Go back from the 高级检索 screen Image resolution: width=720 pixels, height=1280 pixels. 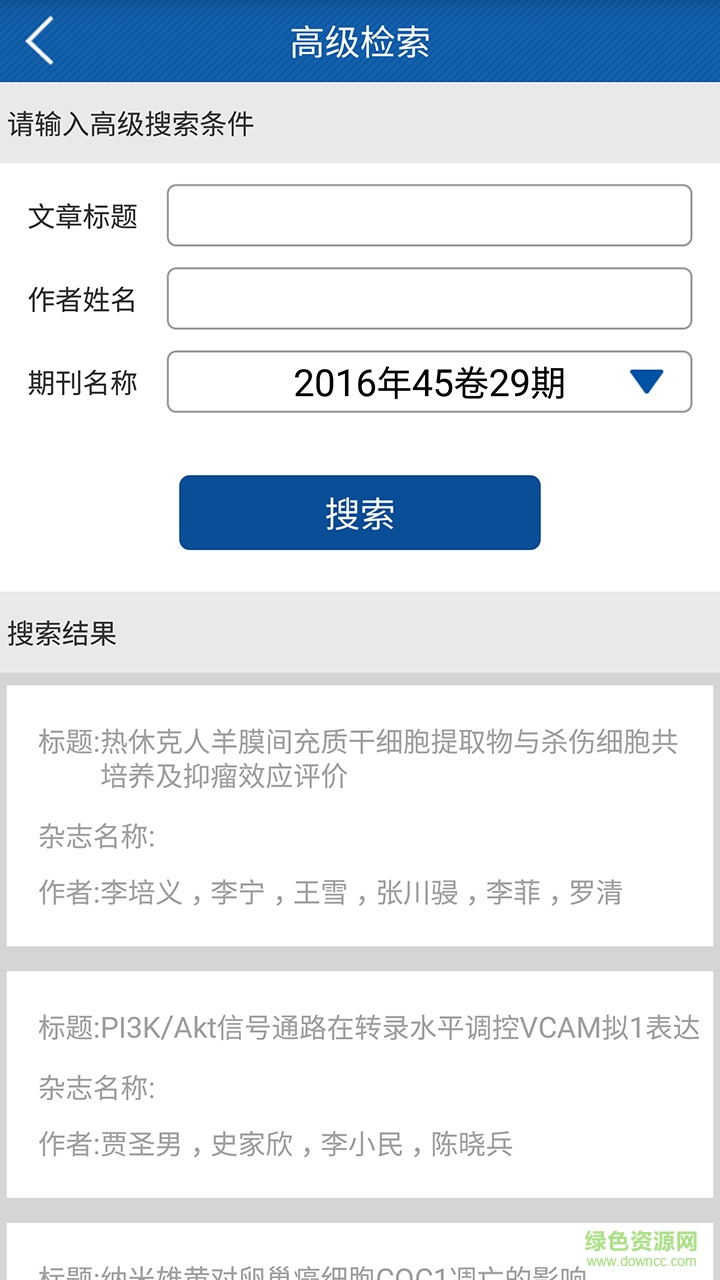tap(40, 42)
